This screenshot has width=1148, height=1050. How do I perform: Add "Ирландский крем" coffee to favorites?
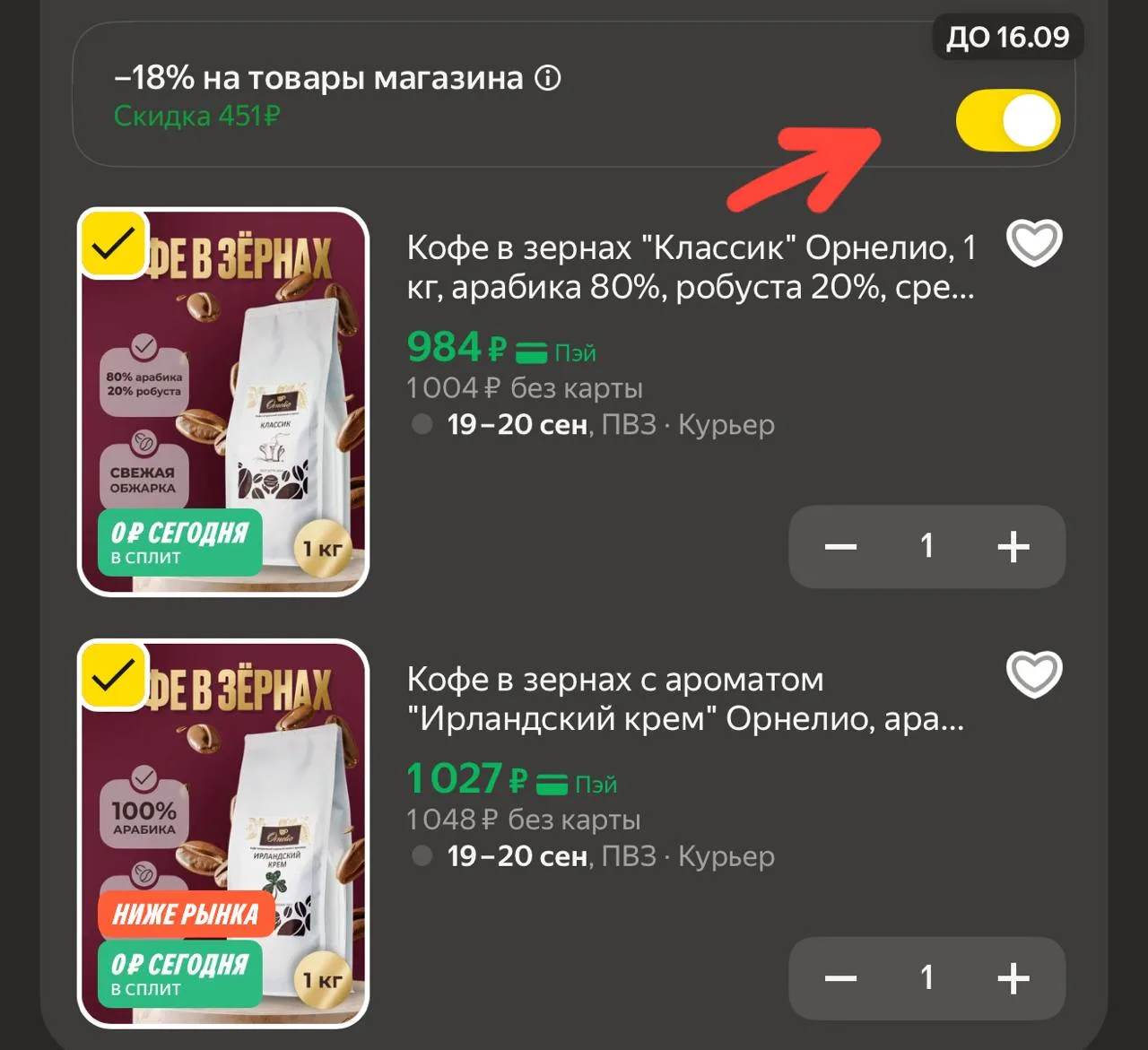point(1034,674)
